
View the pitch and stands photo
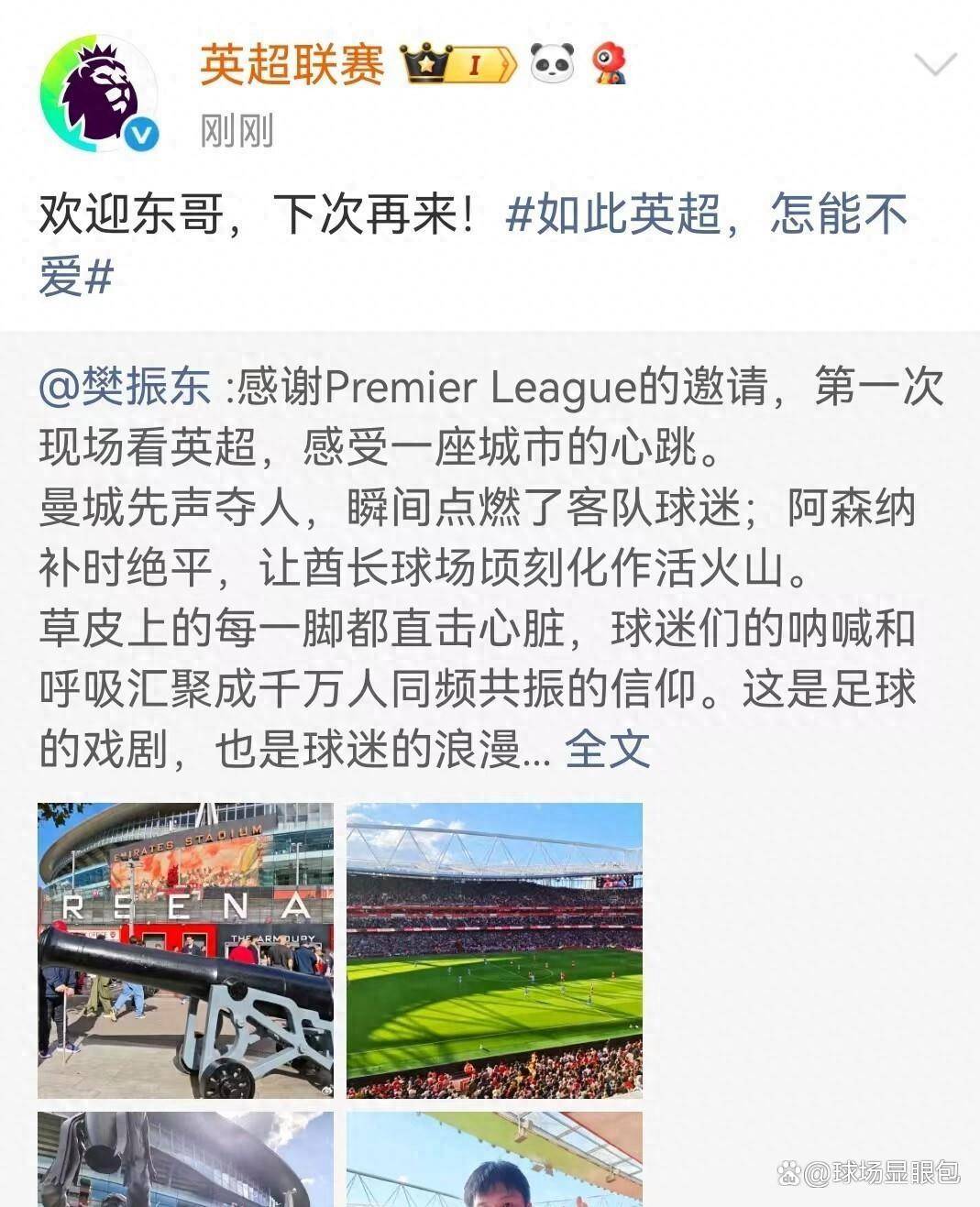pos(494,950)
